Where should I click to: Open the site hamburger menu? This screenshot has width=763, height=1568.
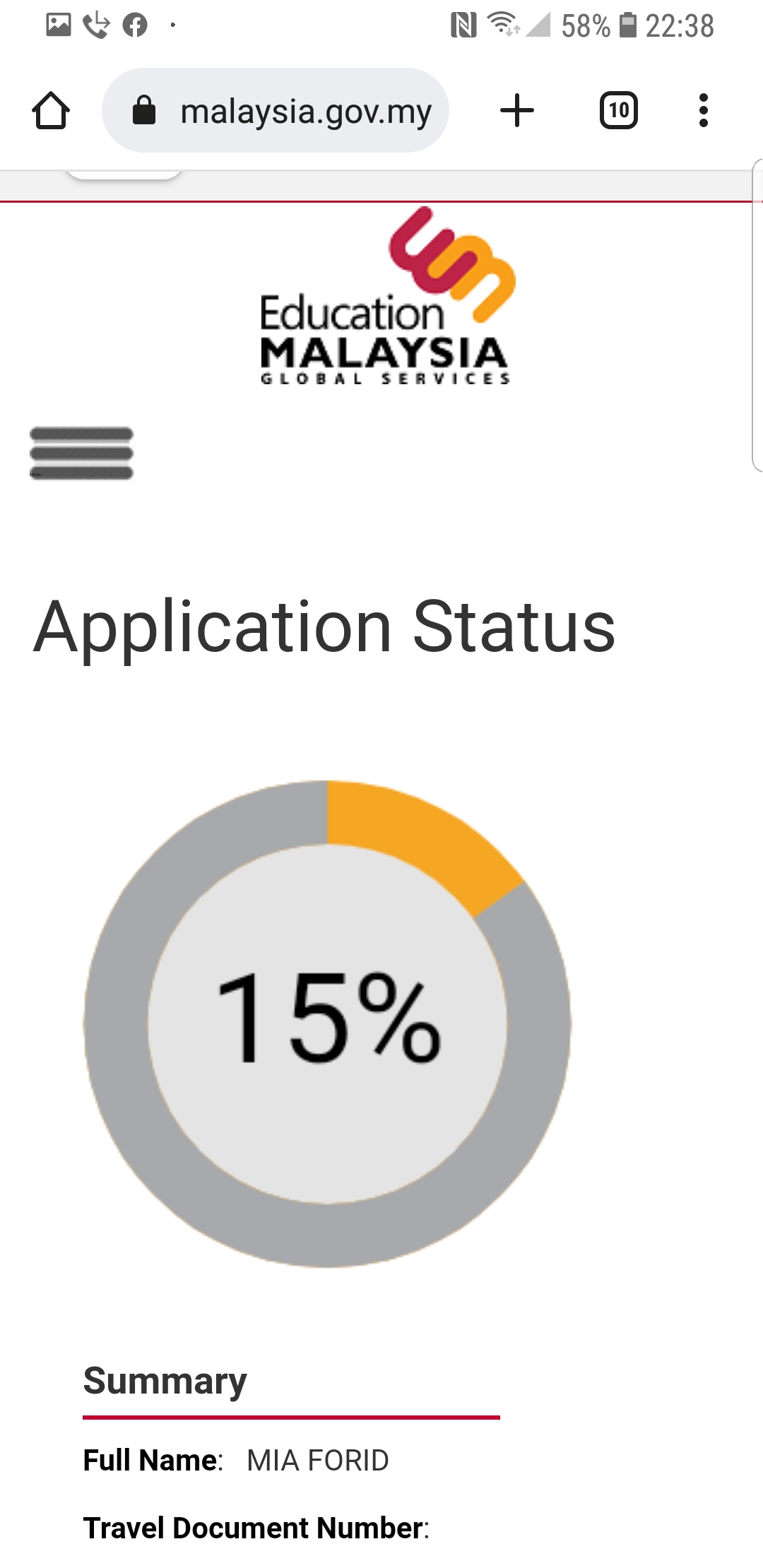click(x=81, y=453)
